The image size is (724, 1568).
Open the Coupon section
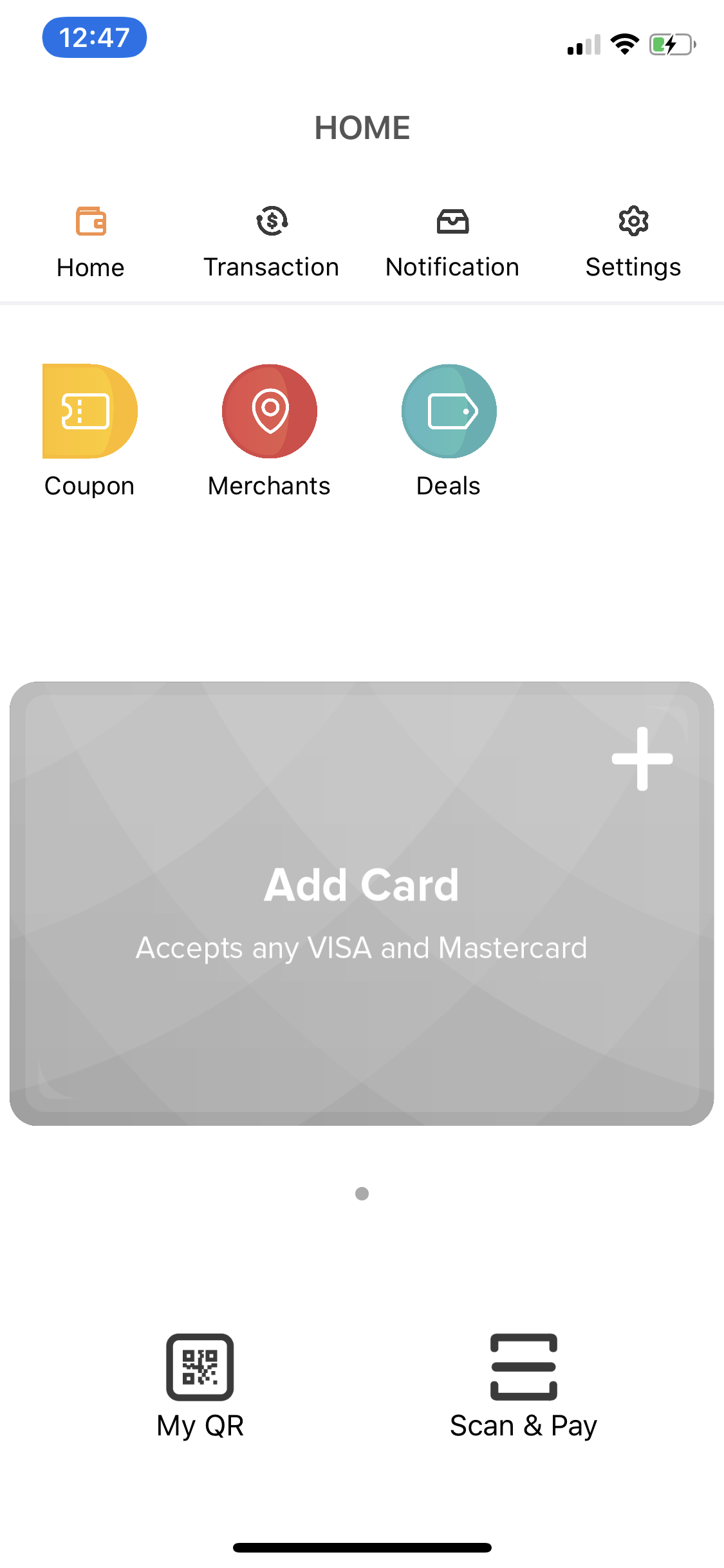pyautogui.click(x=89, y=425)
